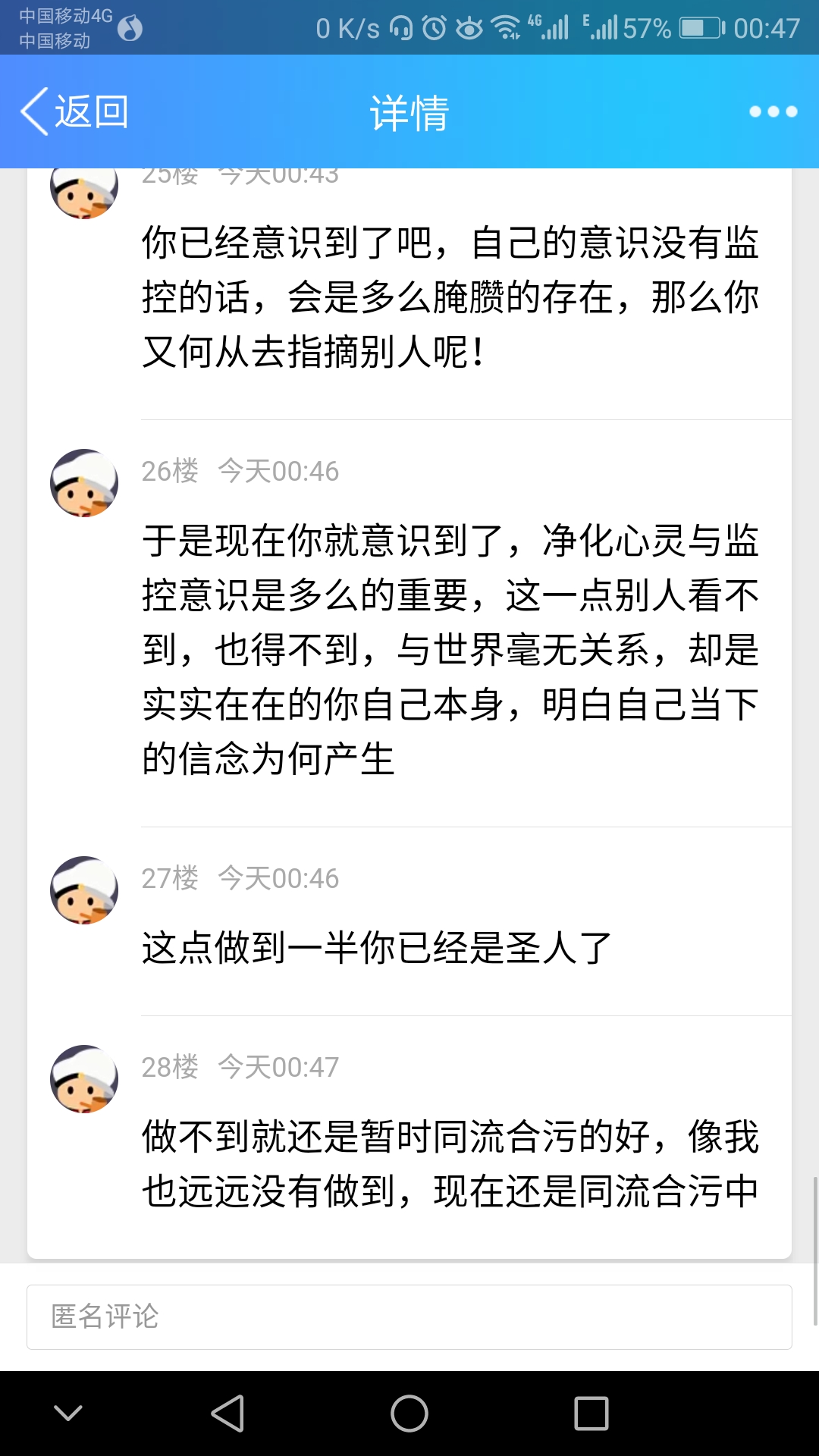Open the three-dot overflow menu
This screenshot has height=1456, width=819.
[x=773, y=112]
